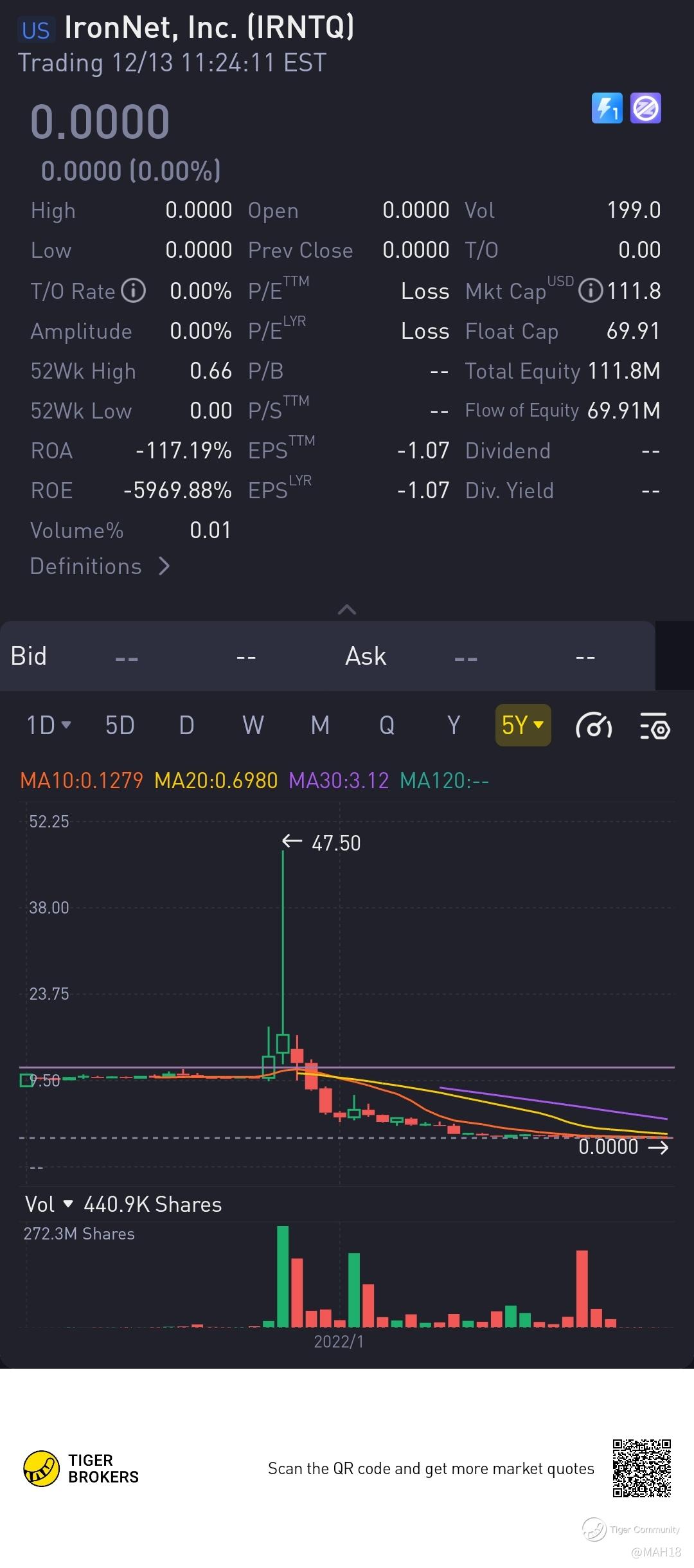The height and width of the screenshot is (1568, 694).
Task: Select the M monthly chart tab
Action: click(x=320, y=726)
